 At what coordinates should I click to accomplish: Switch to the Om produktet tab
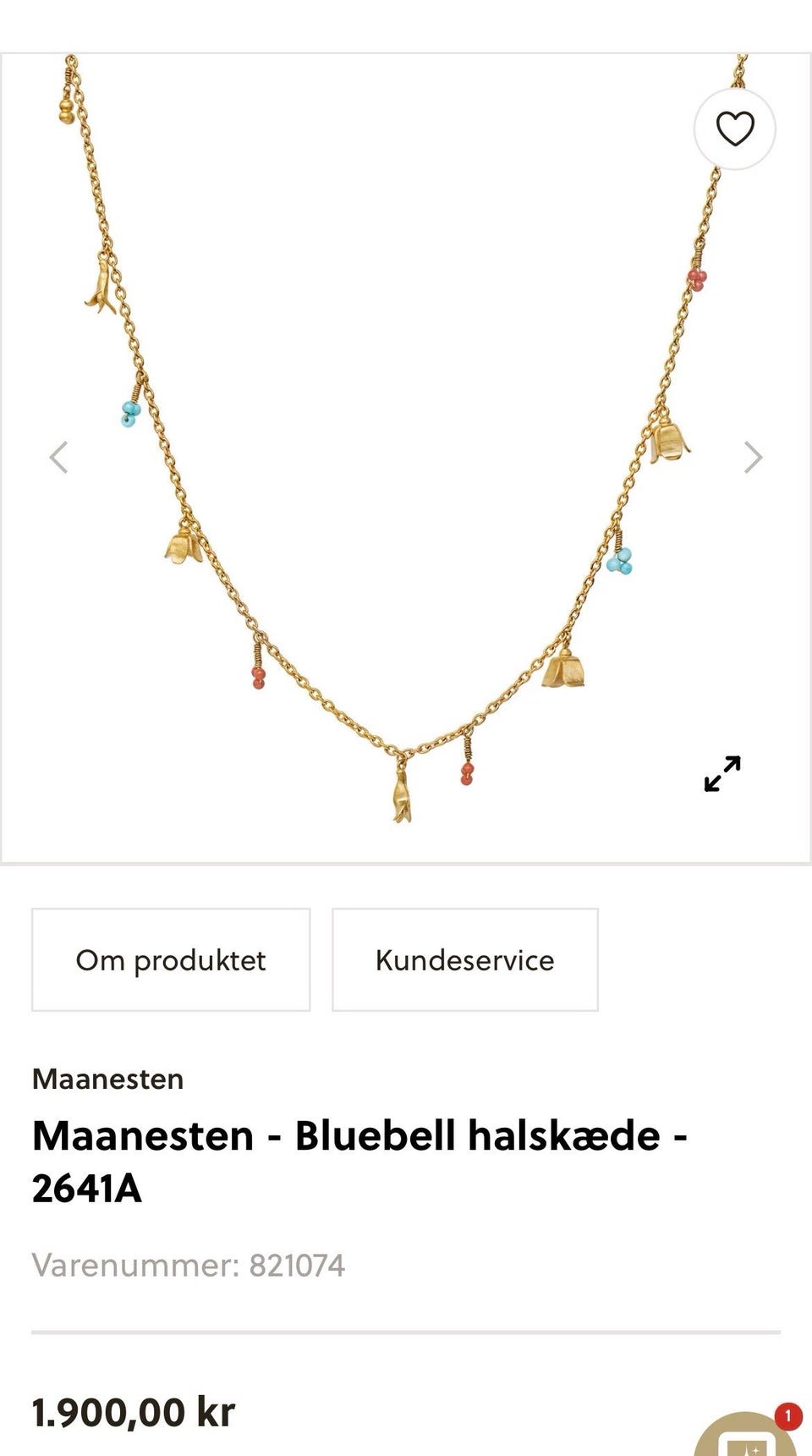(x=171, y=960)
